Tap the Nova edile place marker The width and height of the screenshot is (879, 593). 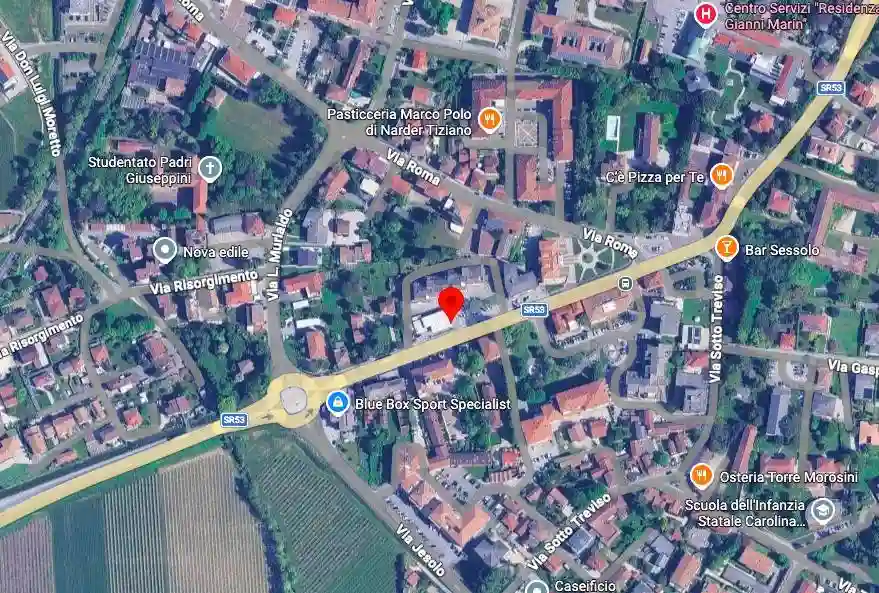(x=165, y=251)
